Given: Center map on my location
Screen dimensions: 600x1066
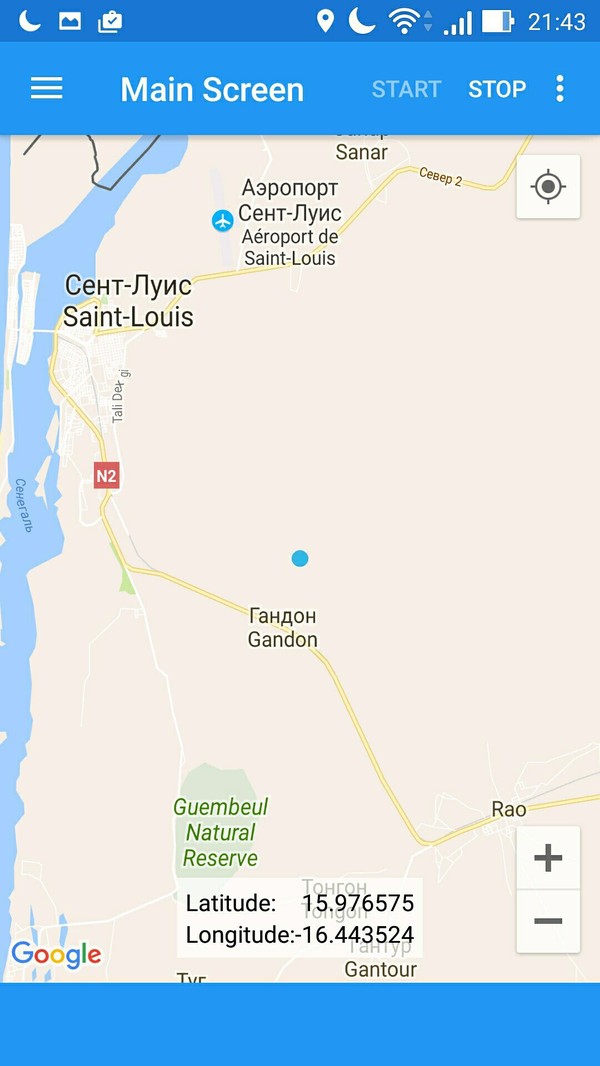Looking at the screenshot, I should point(548,187).
